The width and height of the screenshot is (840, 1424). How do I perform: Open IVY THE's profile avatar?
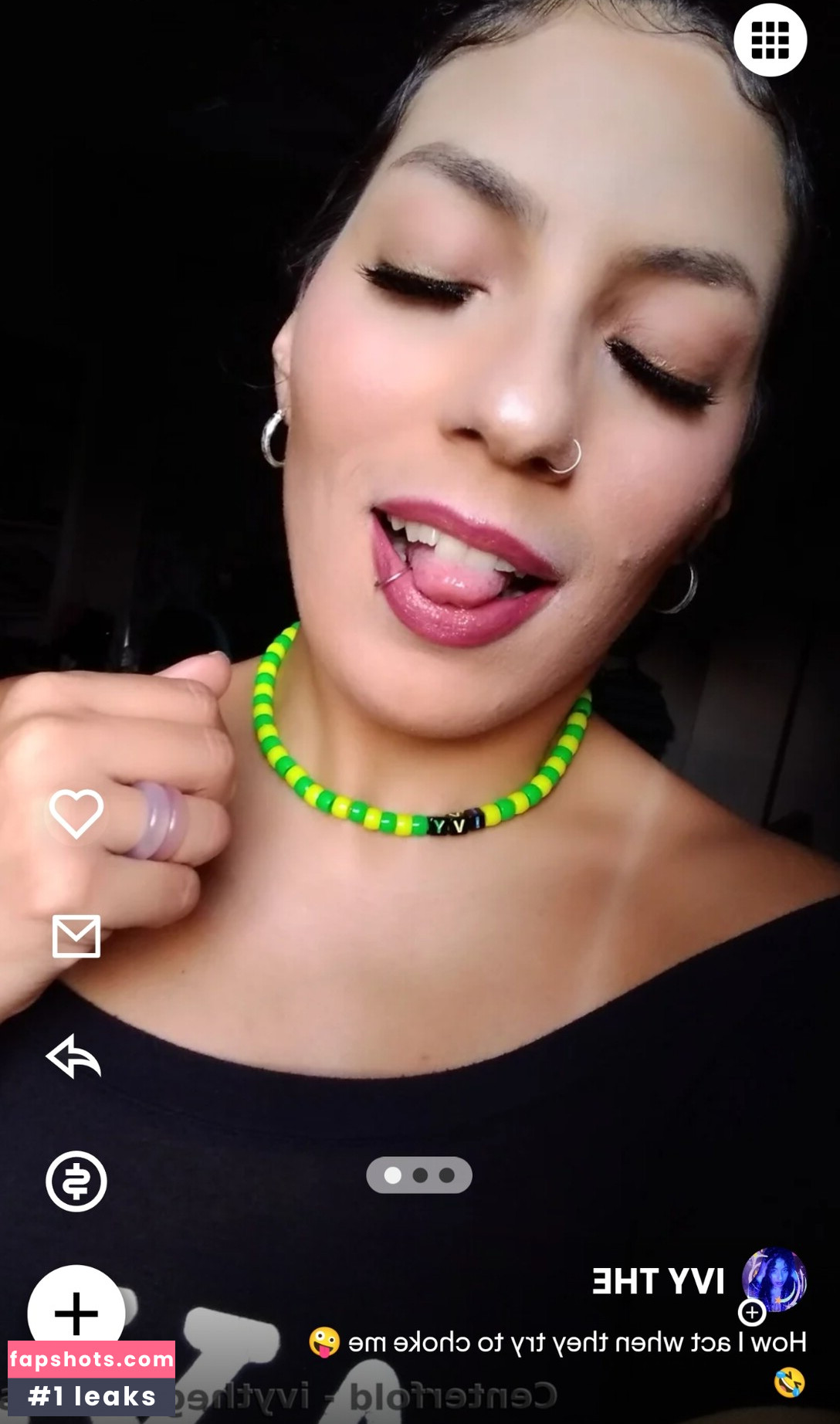pos(775,1277)
